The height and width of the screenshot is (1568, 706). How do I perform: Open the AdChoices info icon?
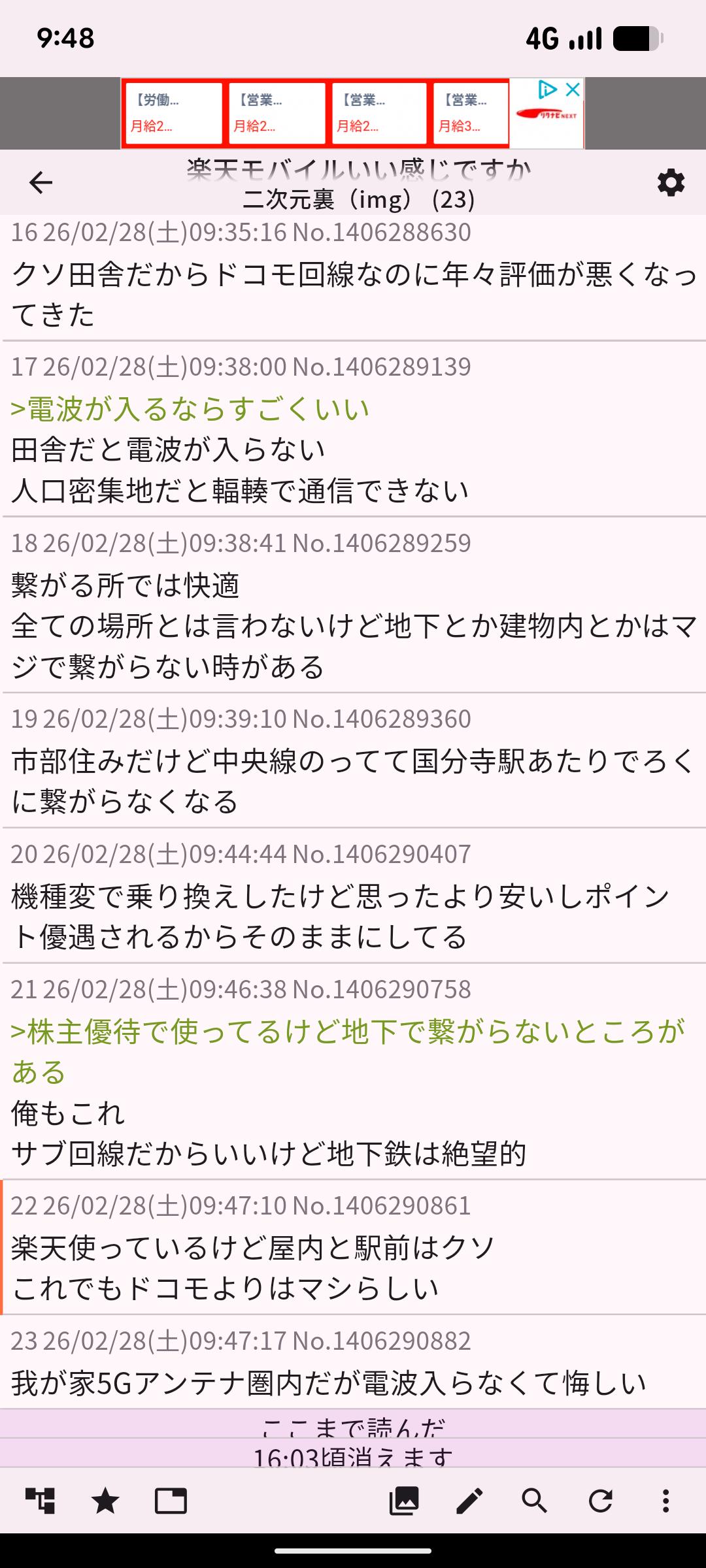[x=547, y=90]
